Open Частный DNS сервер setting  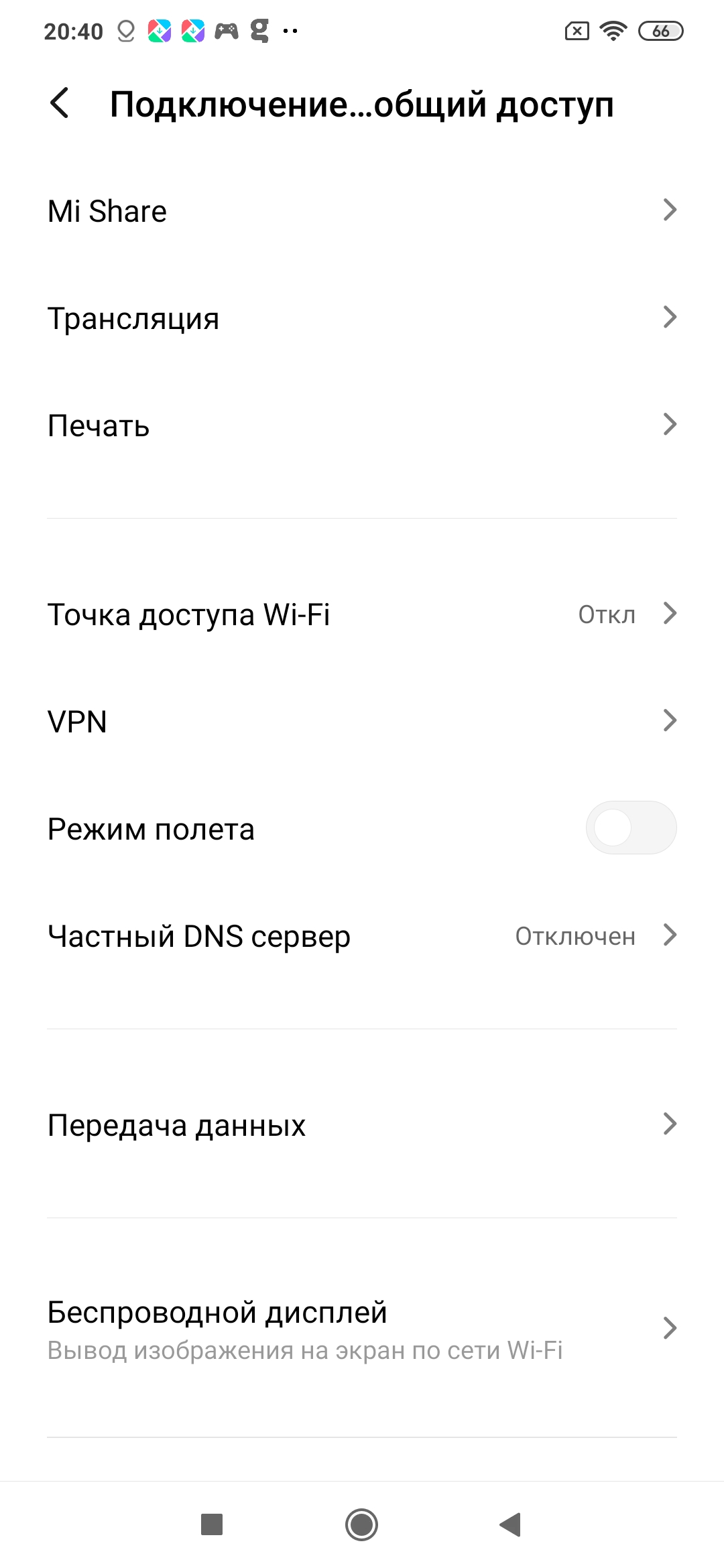pyautogui.click(x=362, y=936)
